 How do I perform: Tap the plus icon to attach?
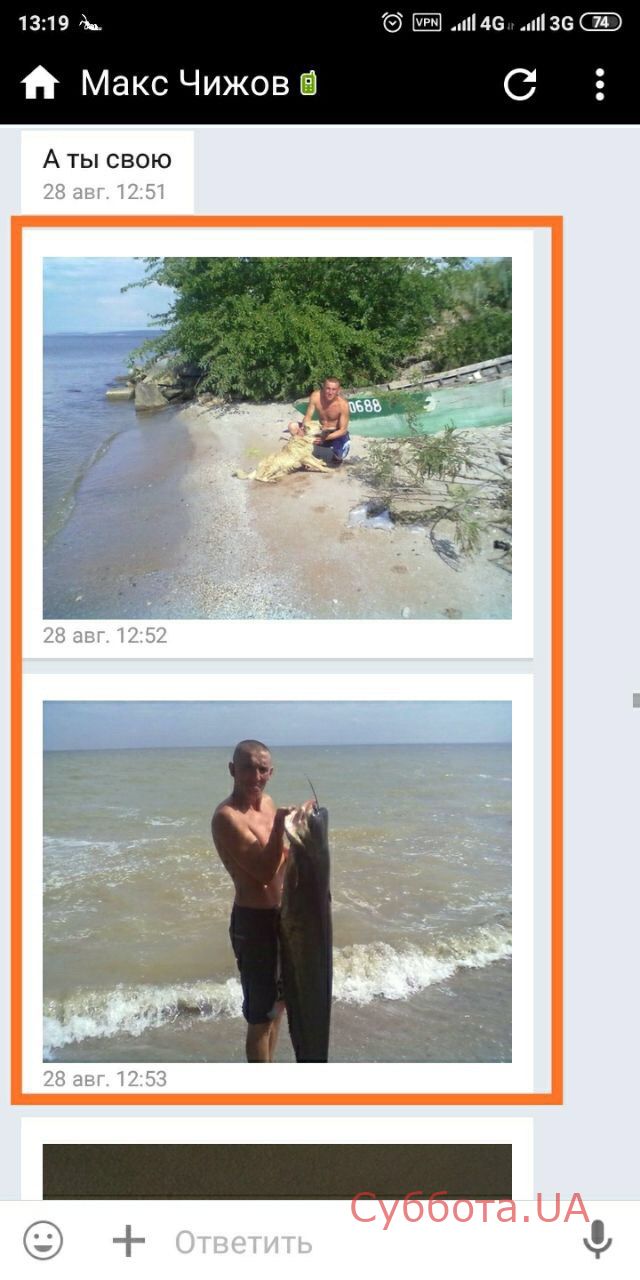(x=128, y=1241)
